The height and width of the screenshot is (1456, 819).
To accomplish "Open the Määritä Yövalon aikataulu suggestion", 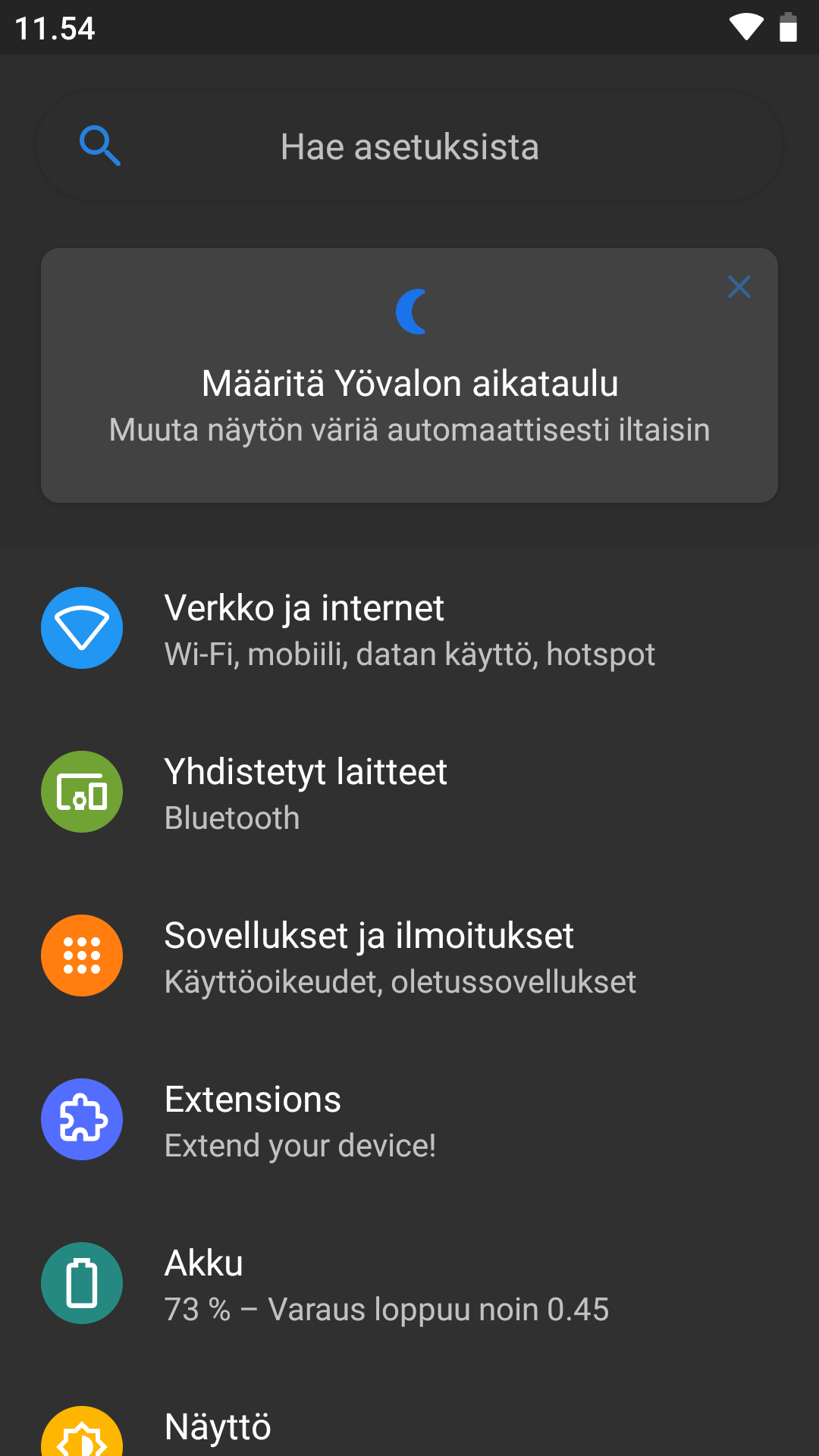I will (409, 375).
